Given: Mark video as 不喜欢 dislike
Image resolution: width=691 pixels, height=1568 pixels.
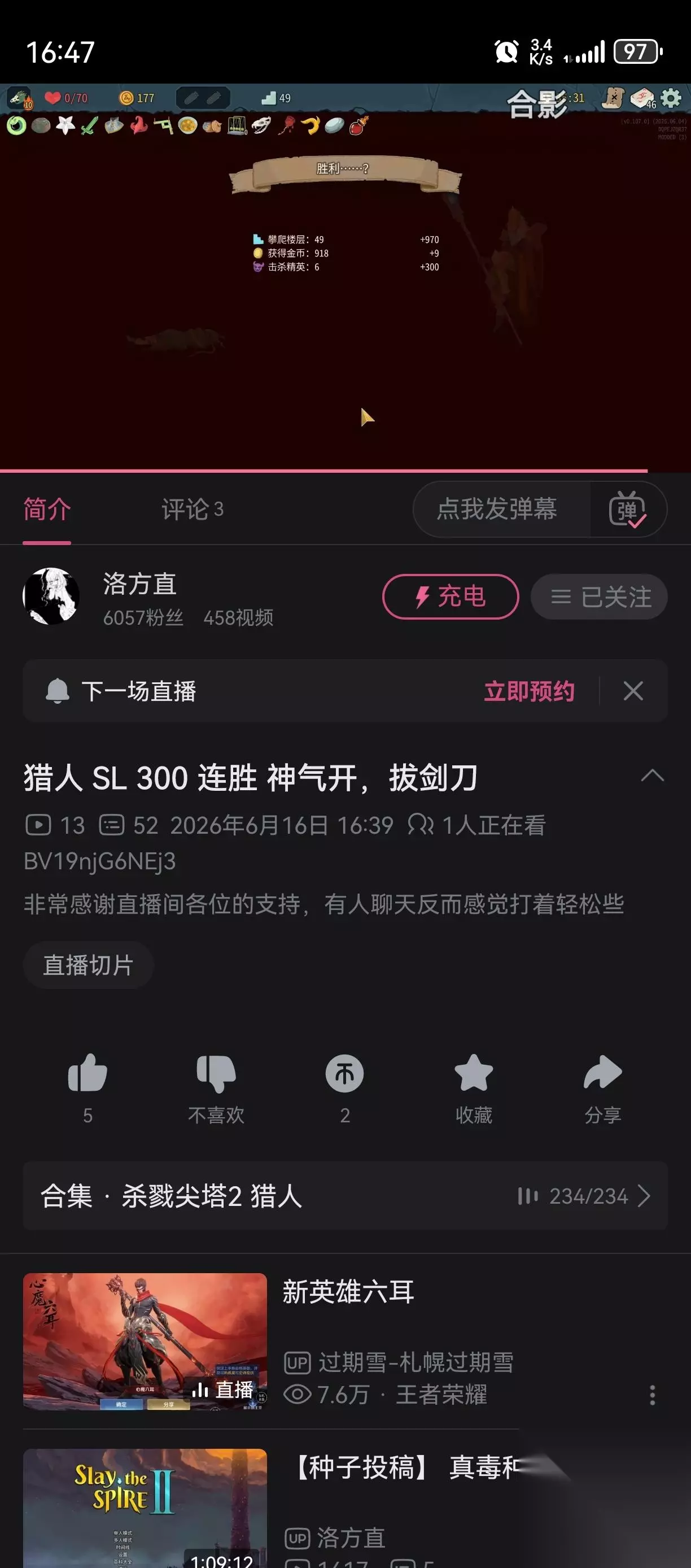Looking at the screenshot, I should click(x=216, y=1088).
